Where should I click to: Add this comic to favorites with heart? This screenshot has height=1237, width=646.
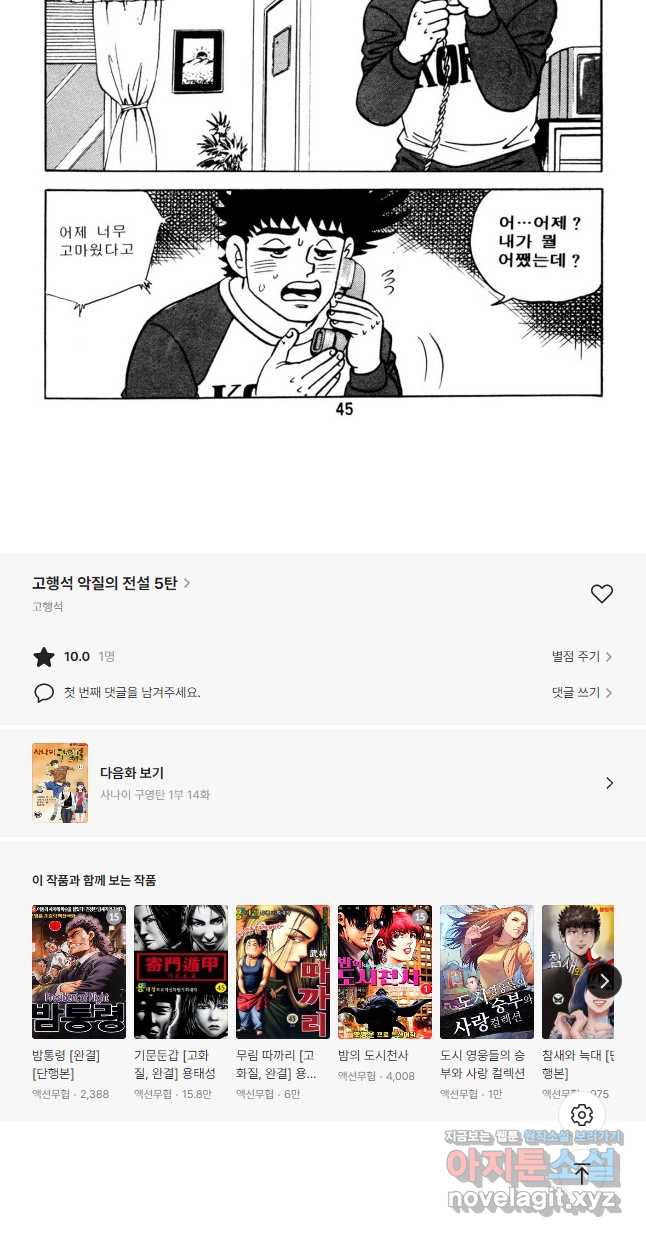(x=601, y=594)
